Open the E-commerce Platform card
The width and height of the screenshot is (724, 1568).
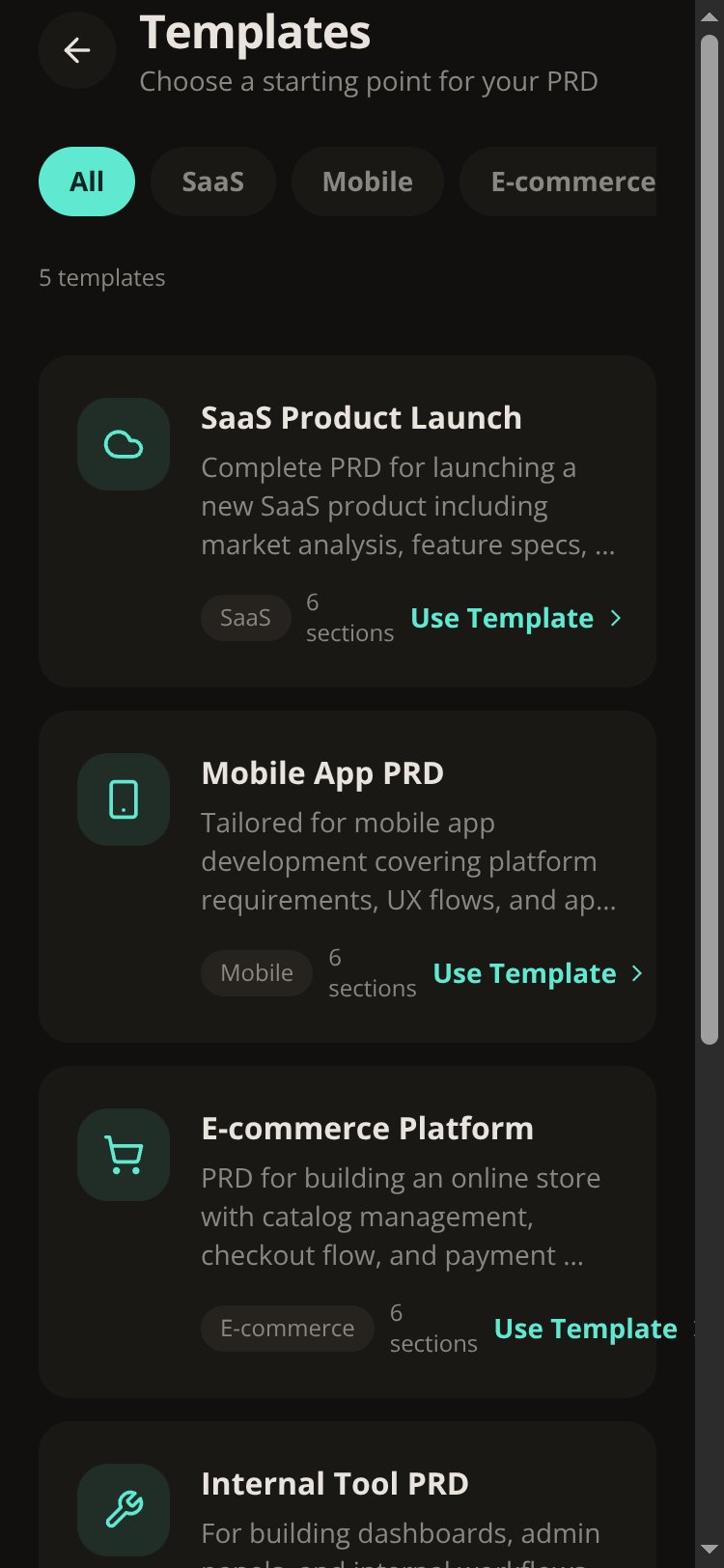pyautogui.click(x=348, y=1232)
